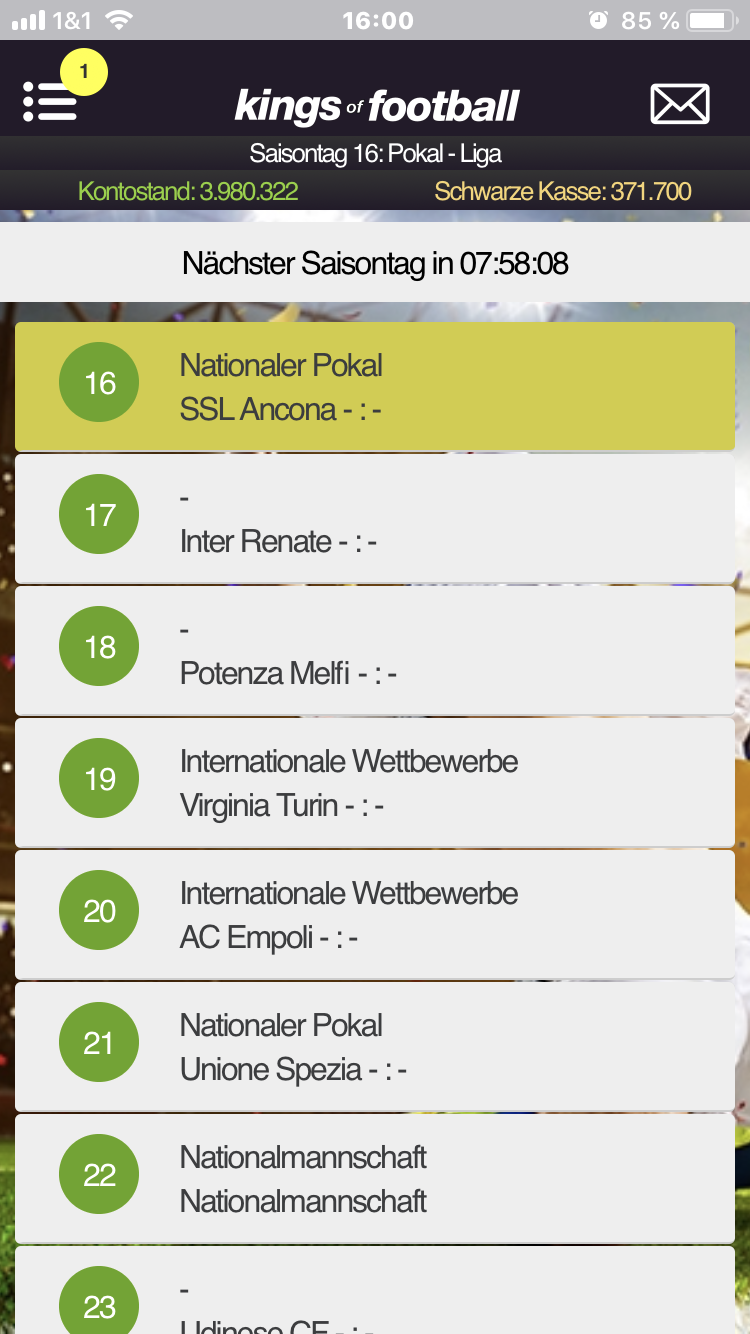This screenshot has width=750, height=1334.
Task: Open matchday 16 SSL Ancona cup match
Action: 375,387
